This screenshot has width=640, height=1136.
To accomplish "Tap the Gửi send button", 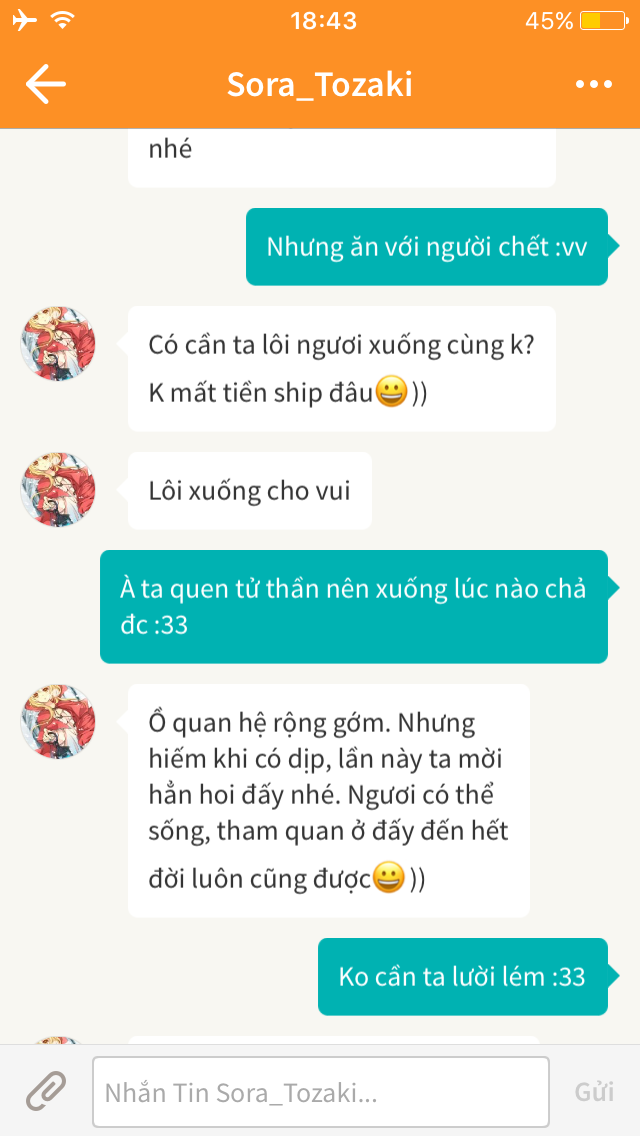I will [594, 1092].
